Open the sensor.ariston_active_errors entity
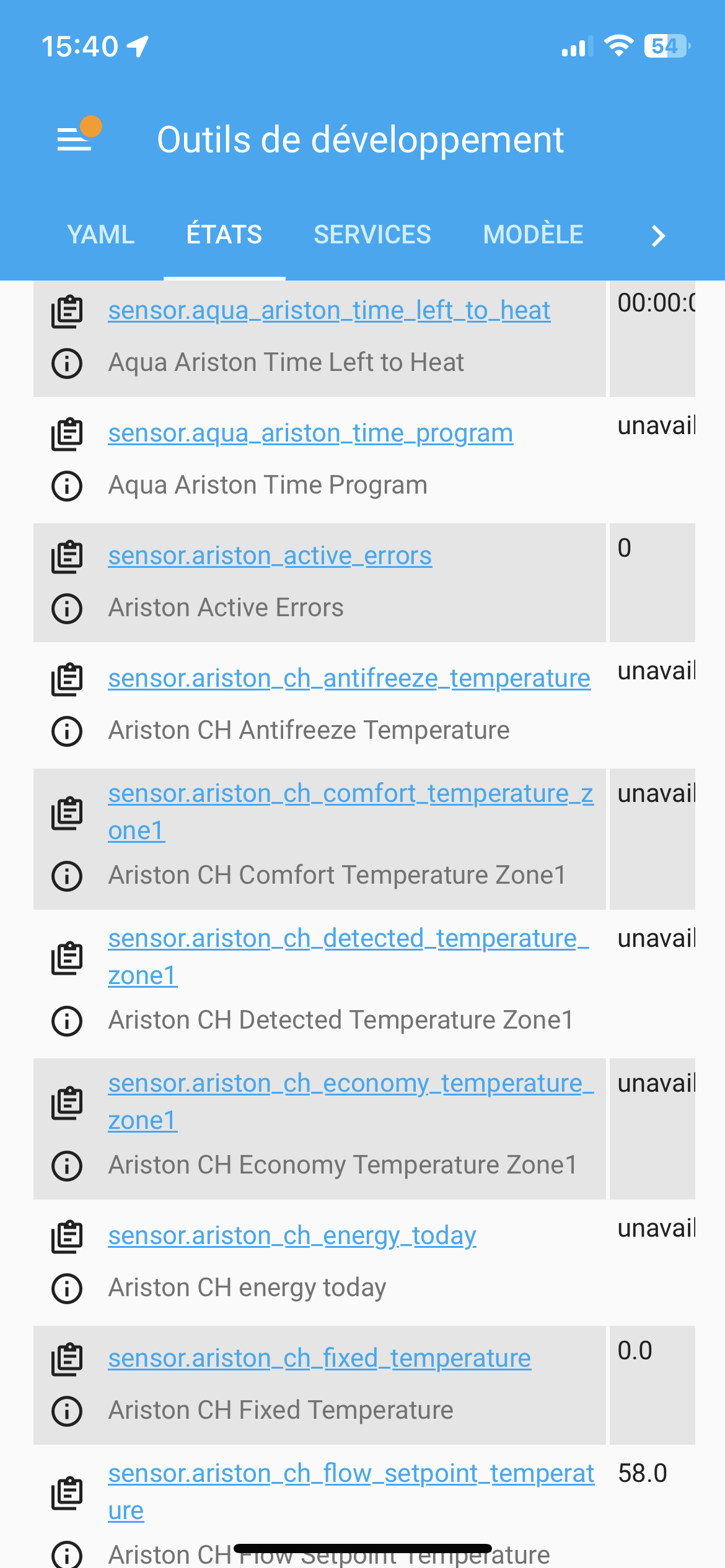 [270, 555]
